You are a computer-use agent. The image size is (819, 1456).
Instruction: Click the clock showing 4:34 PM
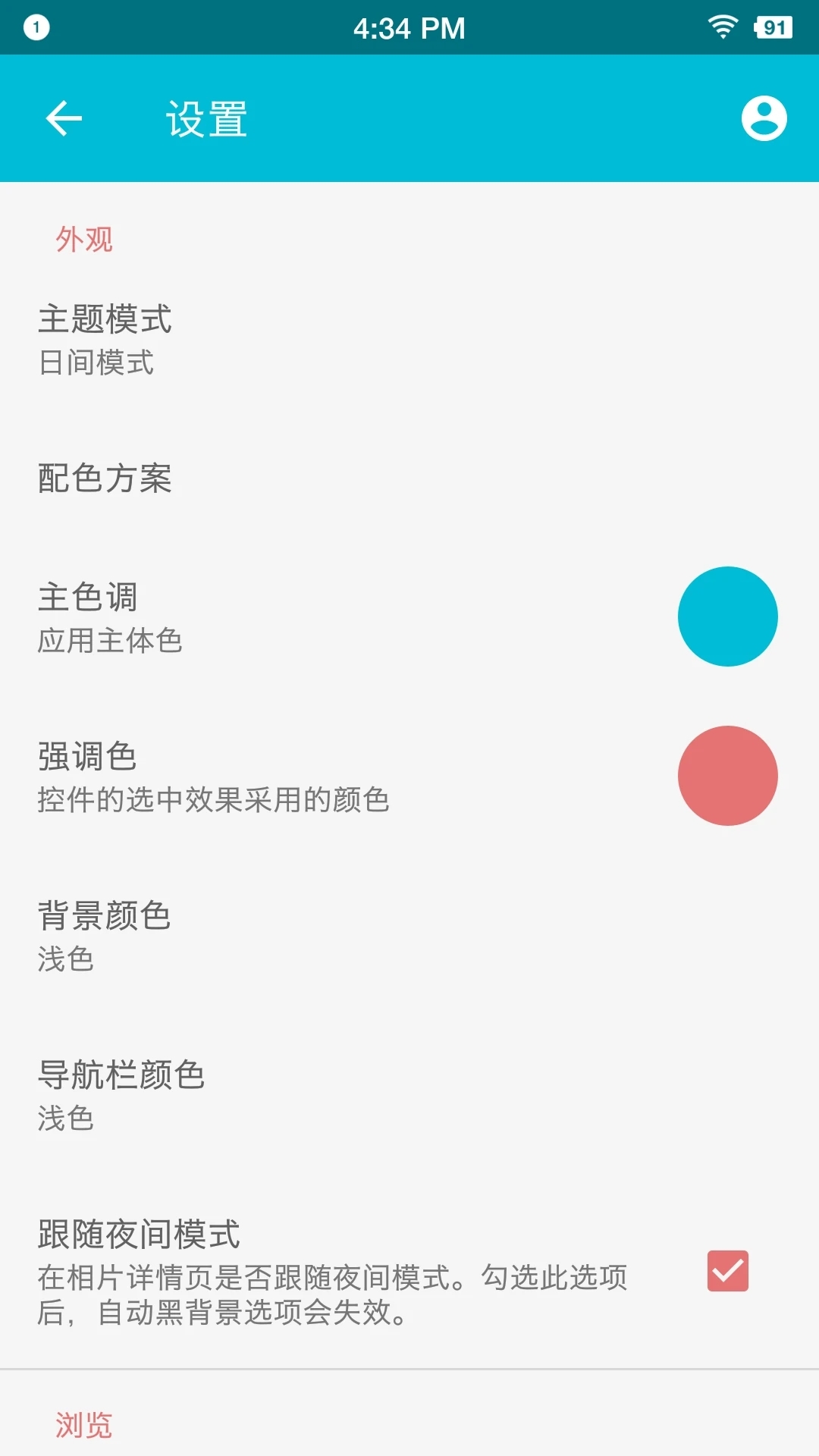(409, 28)
